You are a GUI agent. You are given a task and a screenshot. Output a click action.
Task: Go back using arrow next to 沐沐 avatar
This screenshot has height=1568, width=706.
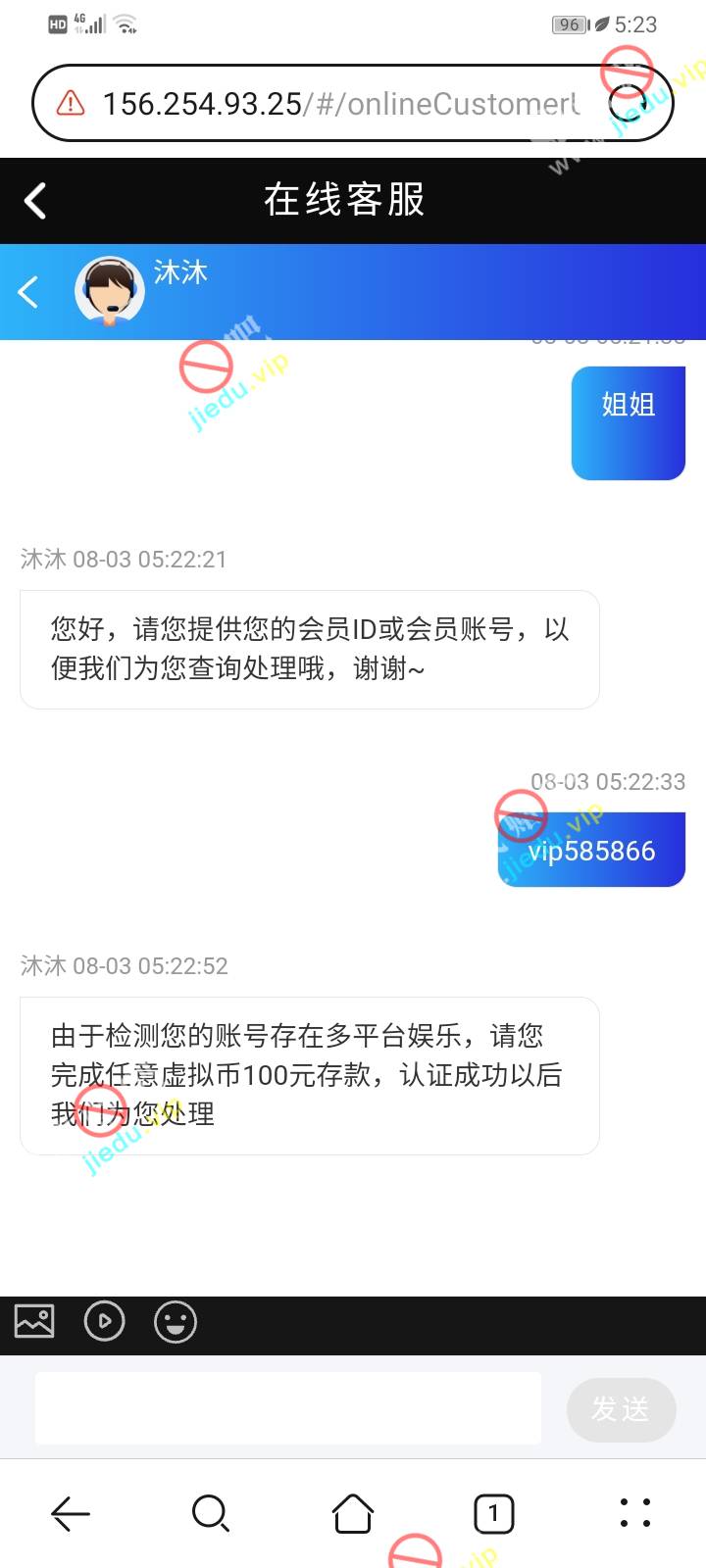(x=28, y=291)
